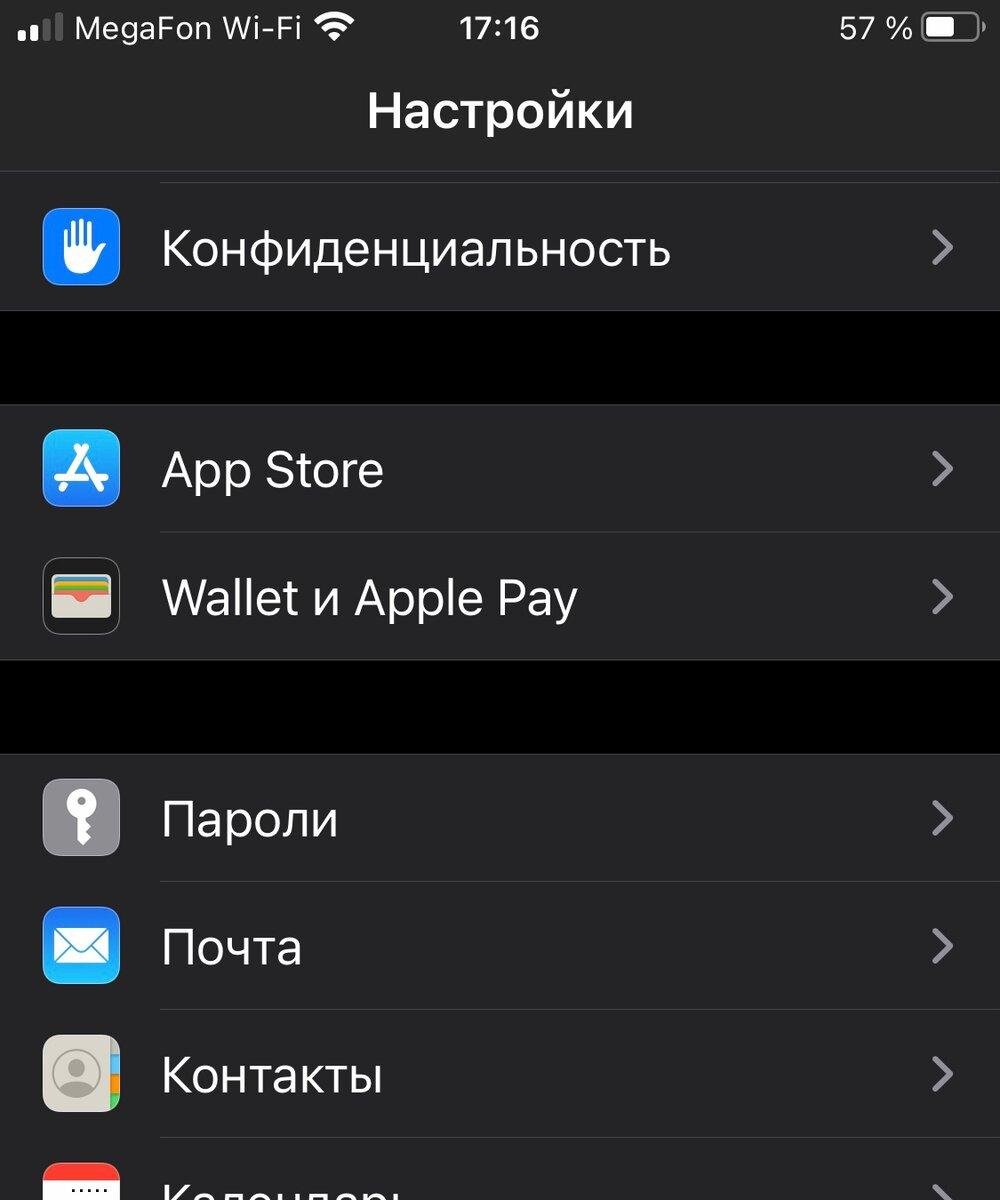Go to Wallet и Apple Pay settings
The width and height of the screenshot is (1000, 1200).
[500, 597]
